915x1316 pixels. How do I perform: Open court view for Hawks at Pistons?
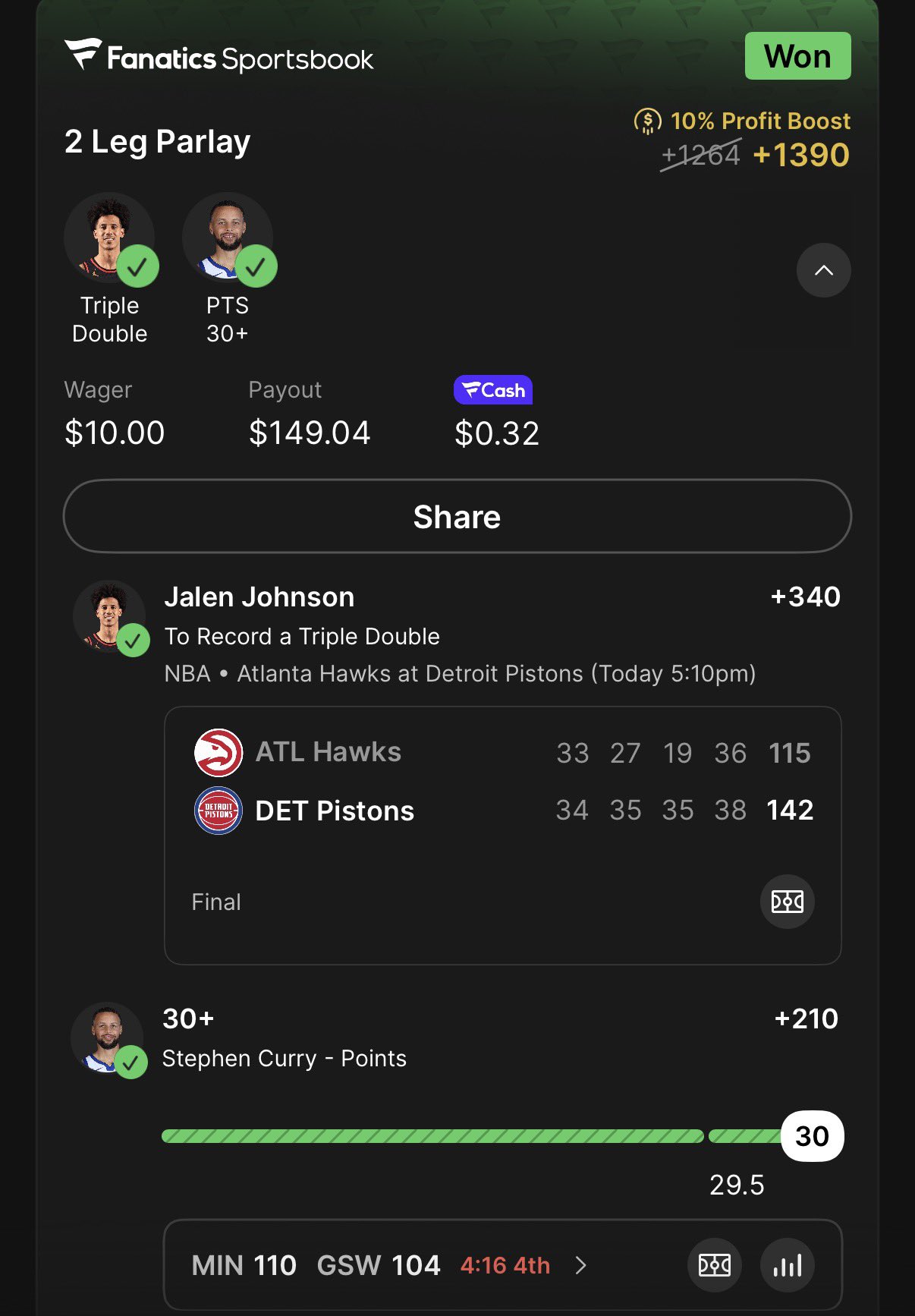click(x=787, y=902)
